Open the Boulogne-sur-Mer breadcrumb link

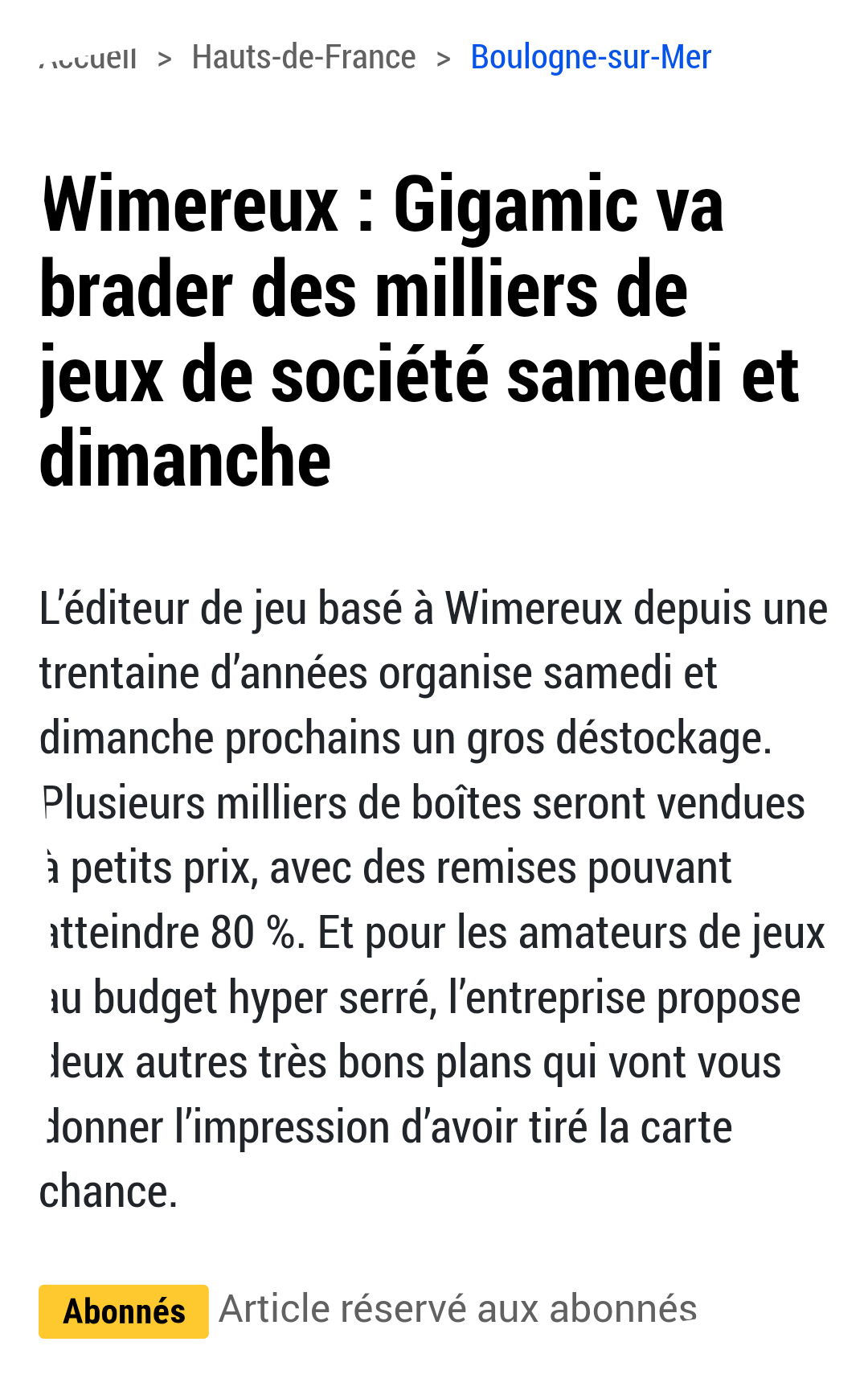[x=591, y=58]
